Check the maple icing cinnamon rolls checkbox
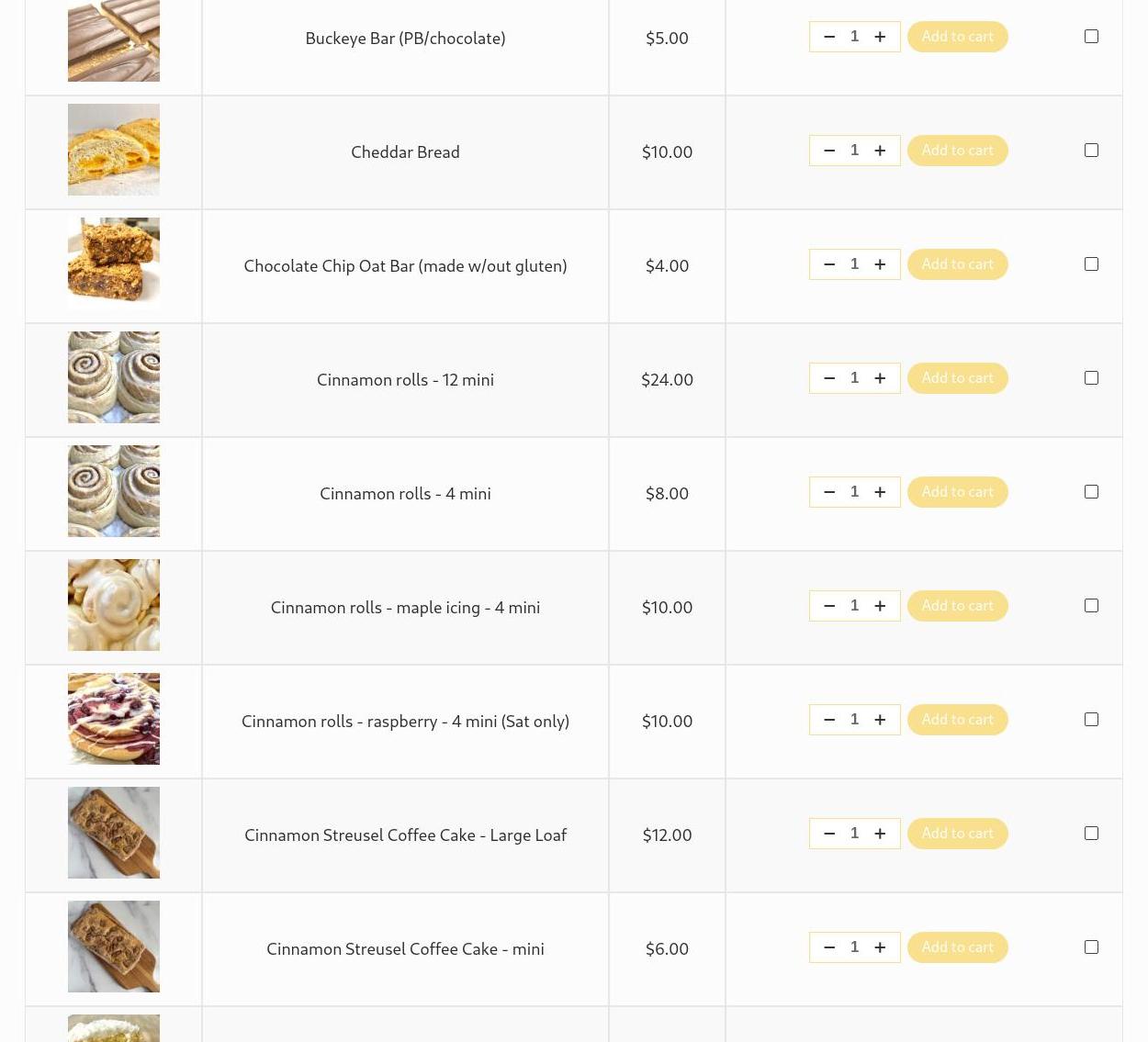Viewport: 1148px width, 1042px height. click(1091, 606)
